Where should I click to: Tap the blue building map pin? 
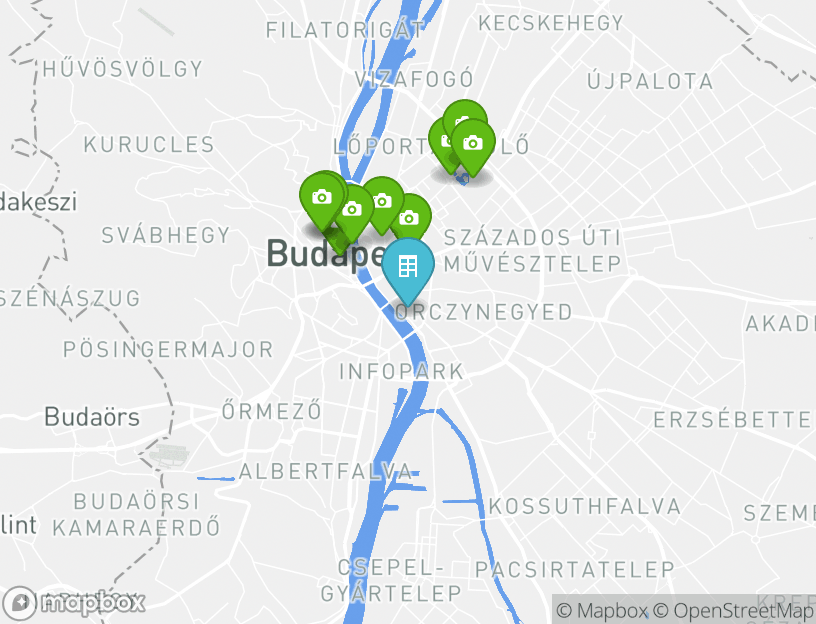coord(408,268)
